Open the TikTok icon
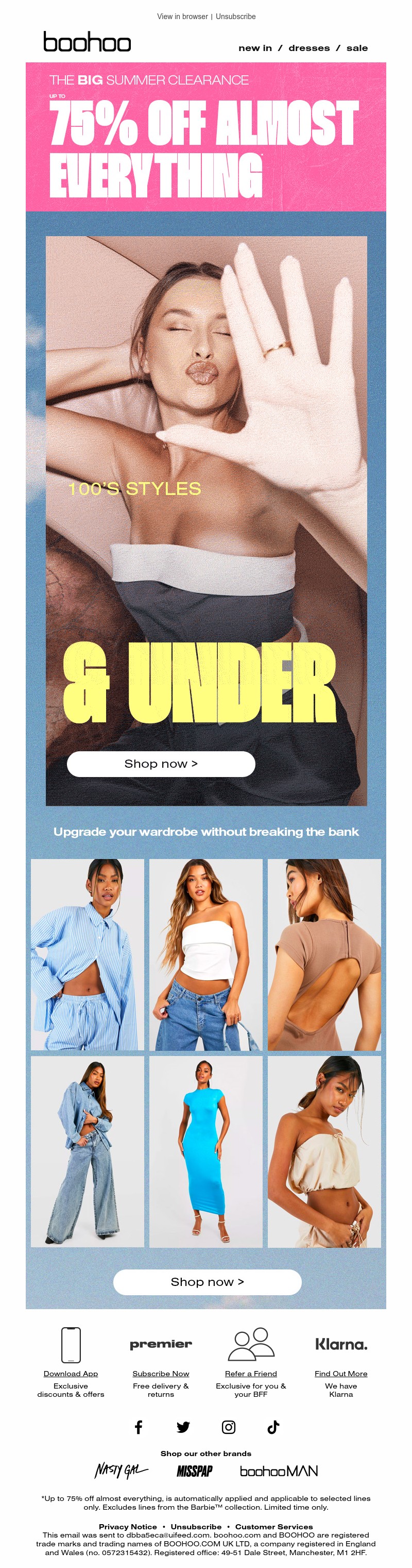 [x=273, y=1427]
